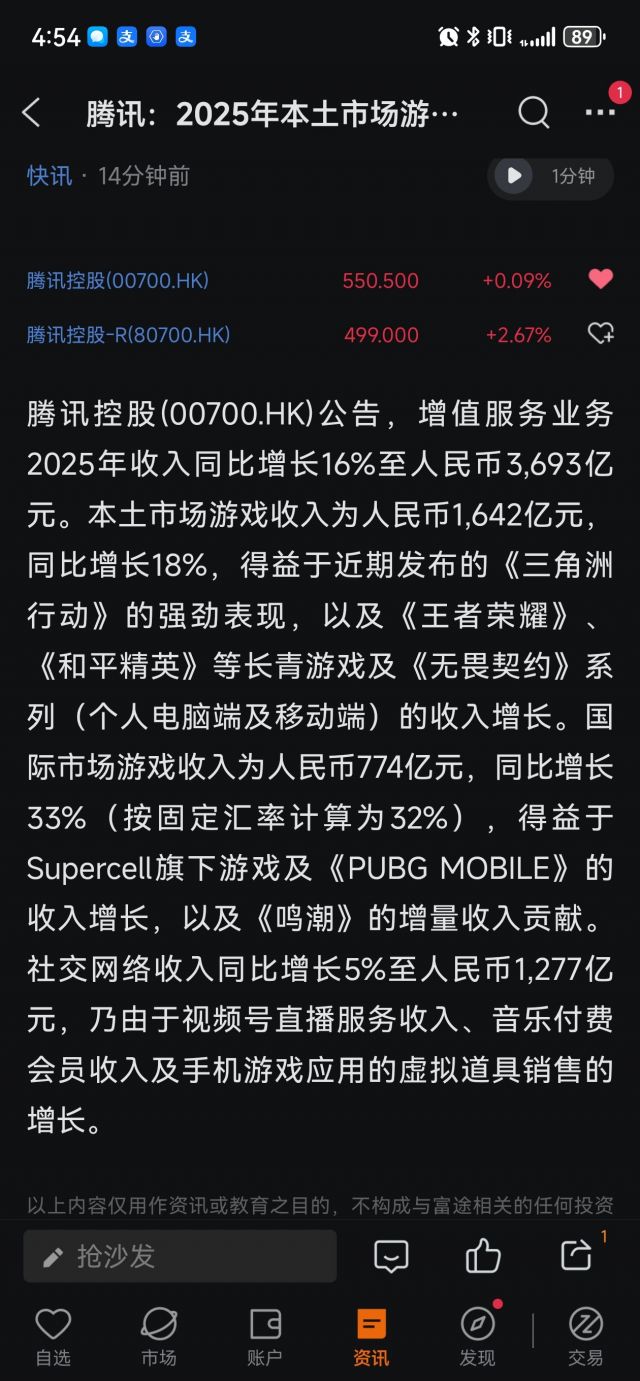
Task: Open stock 腾讯控股(00700.HK)
Action: click(118, 281)
